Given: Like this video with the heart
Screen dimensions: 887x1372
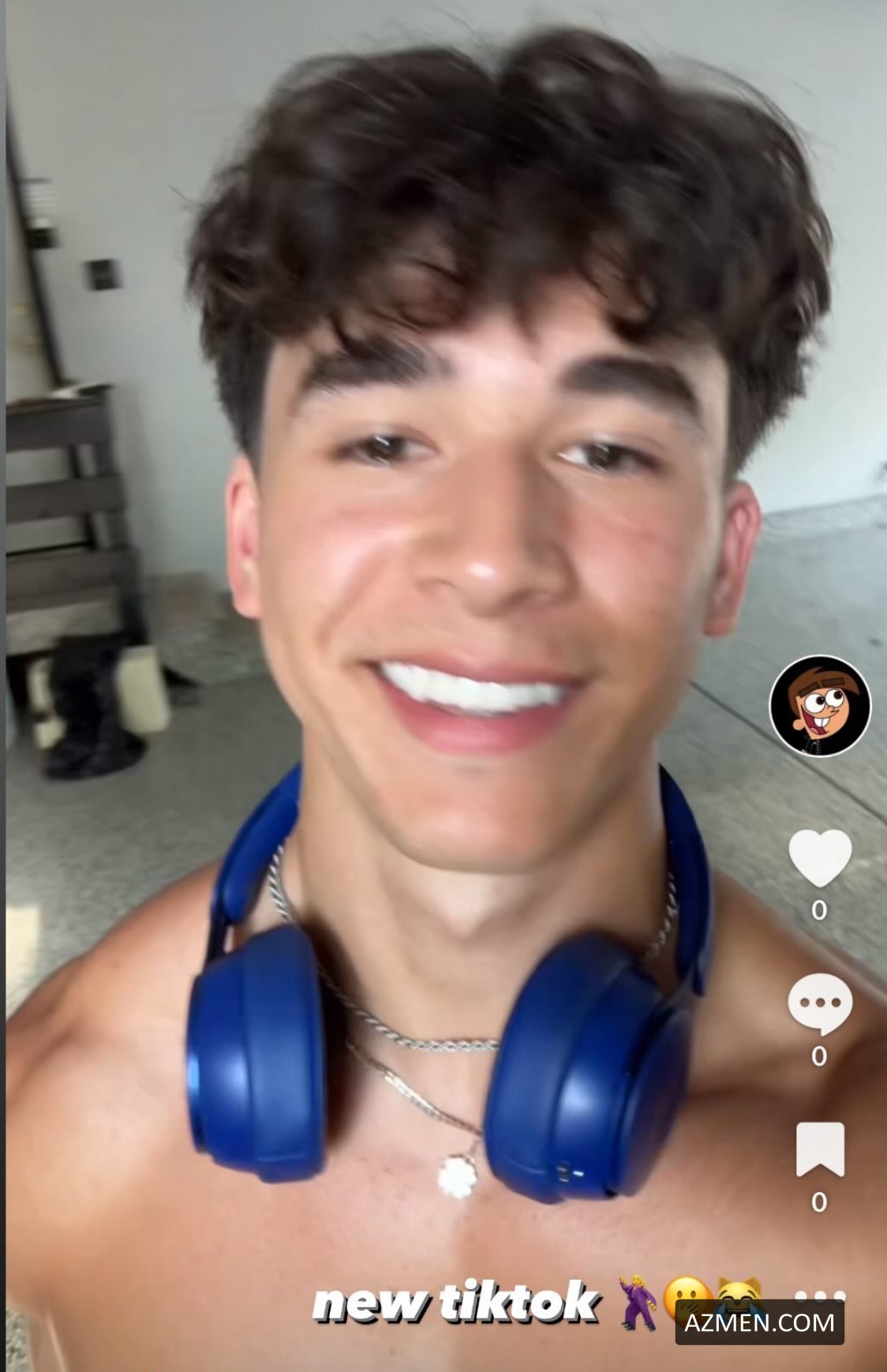Looking at the screenshot, I should pos(820,858).
